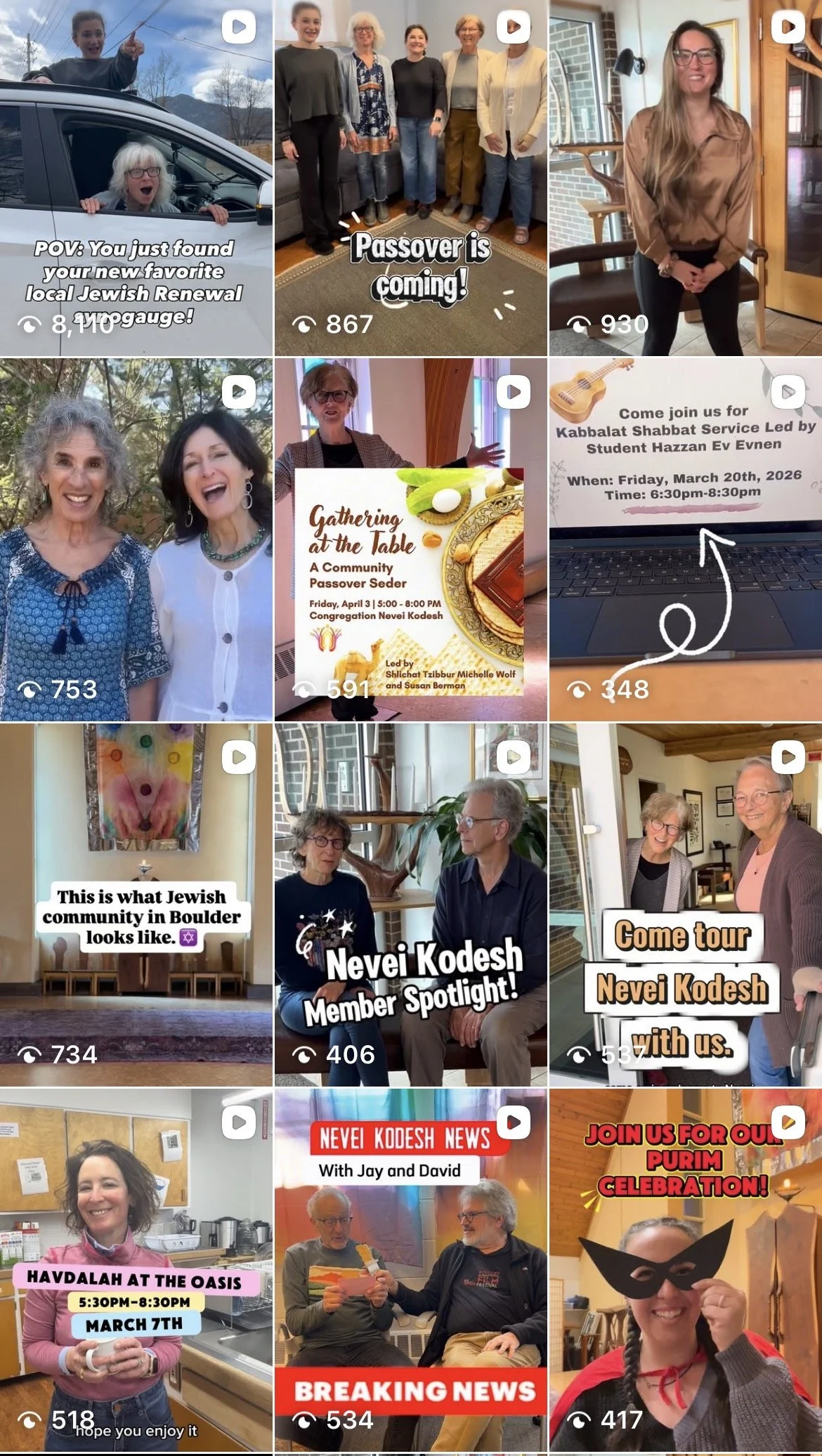This screenshot has height=1456, width=822.
Task: Open the 'Havdalah at the Oasis' reel
Action: point(136,1270)
